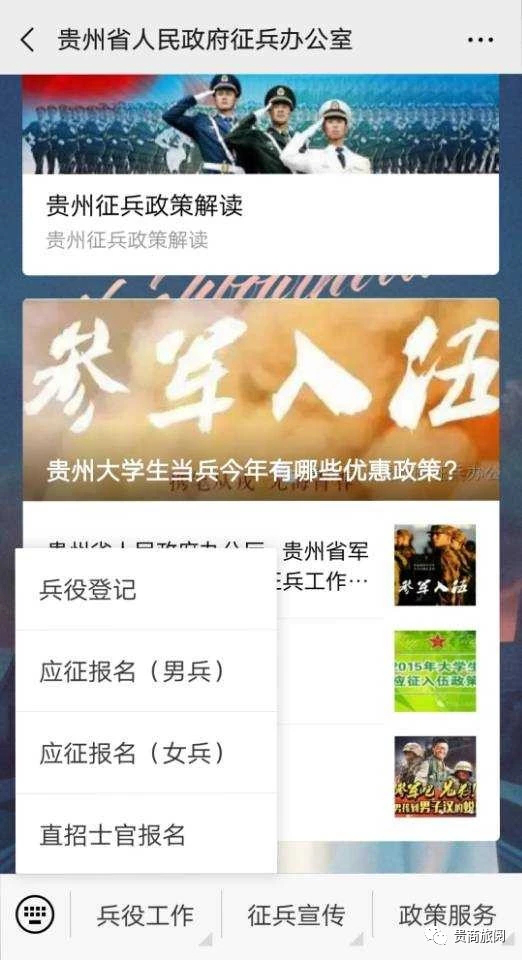This screenshot has width=522, height=960.
Task: Open the 贵州大学生当兵 优惠政策 article banner
Action: click(x=261, y=399)
